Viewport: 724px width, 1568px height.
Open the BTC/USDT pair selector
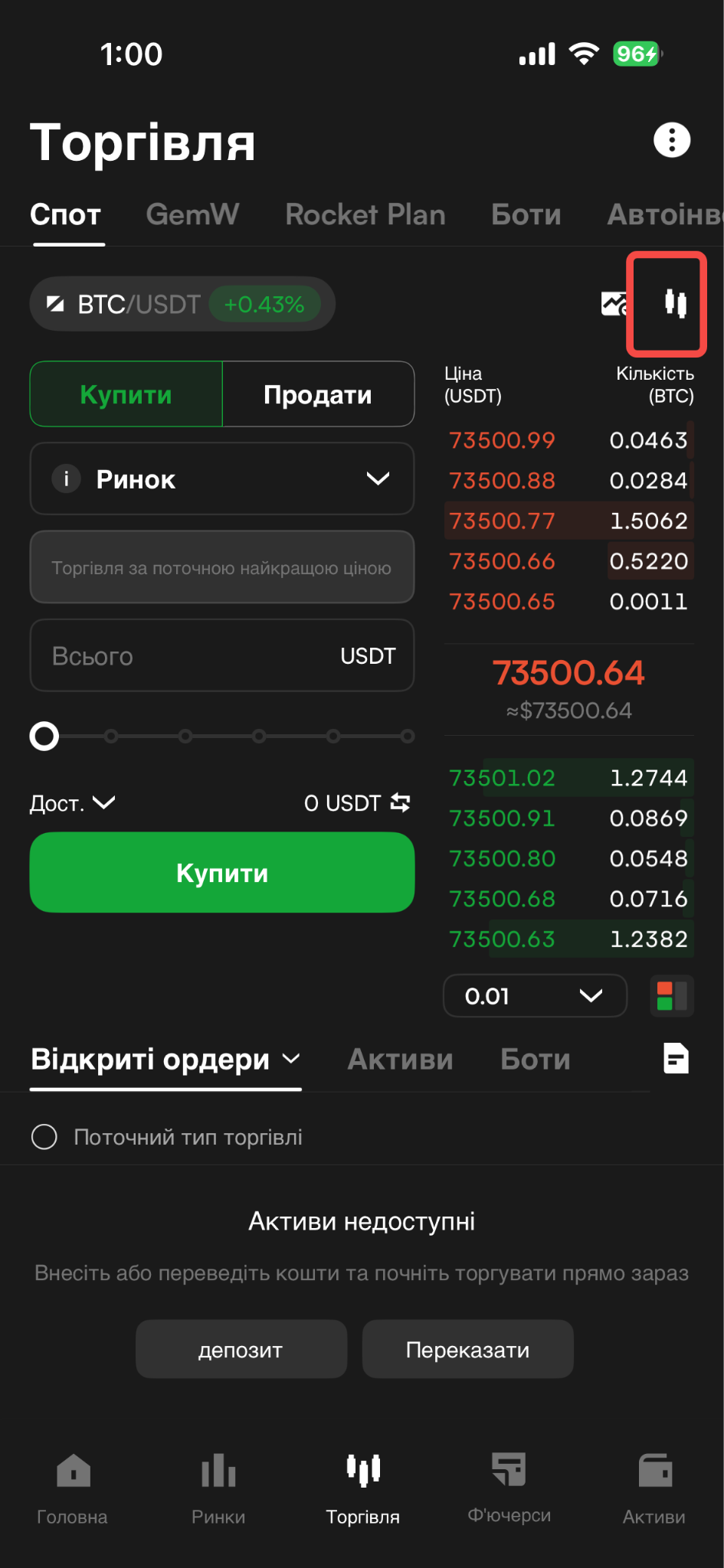pyautogui.click(x=182, y=304)
